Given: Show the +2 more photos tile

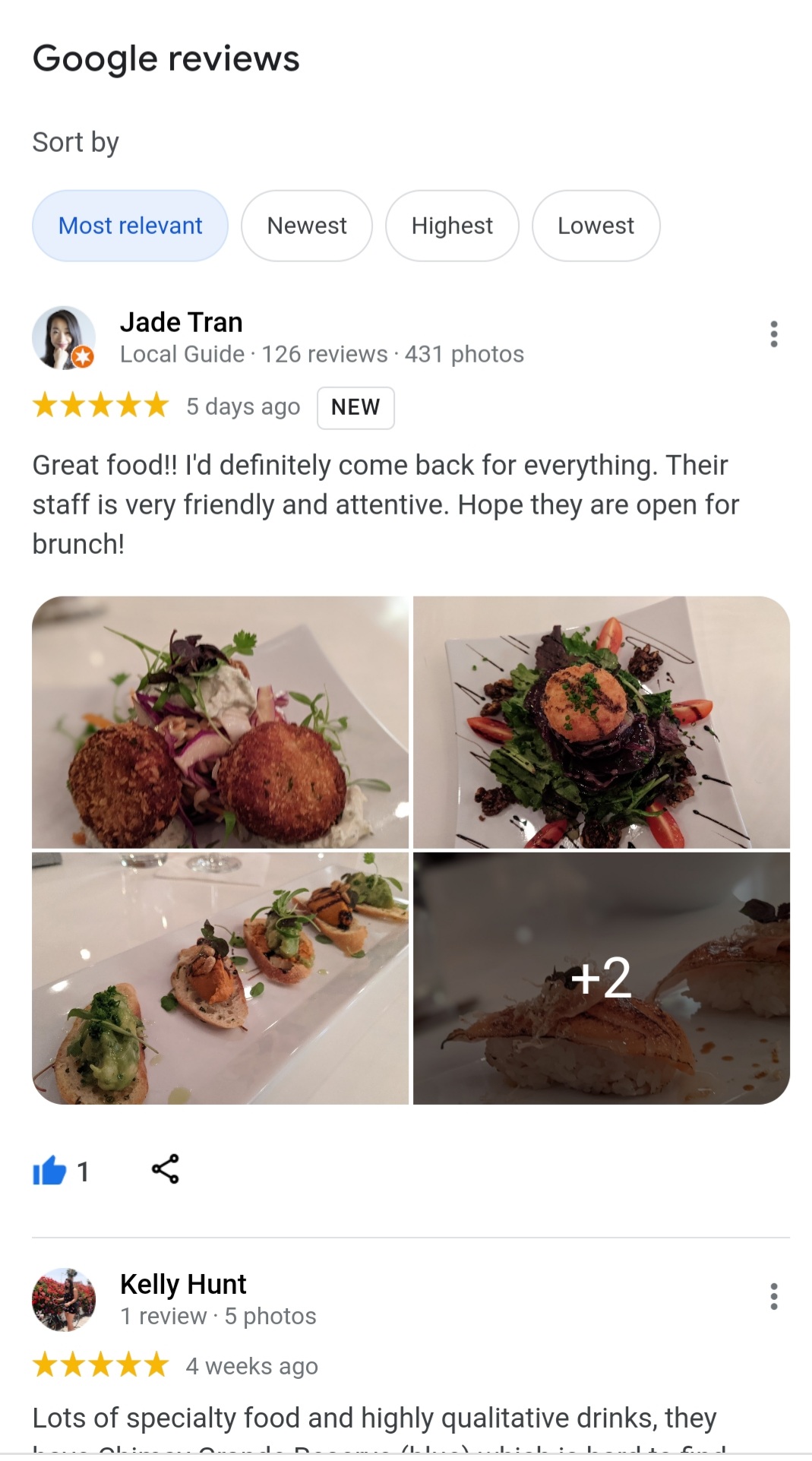Looking at the screenshot, I should (x=601, y=978).
